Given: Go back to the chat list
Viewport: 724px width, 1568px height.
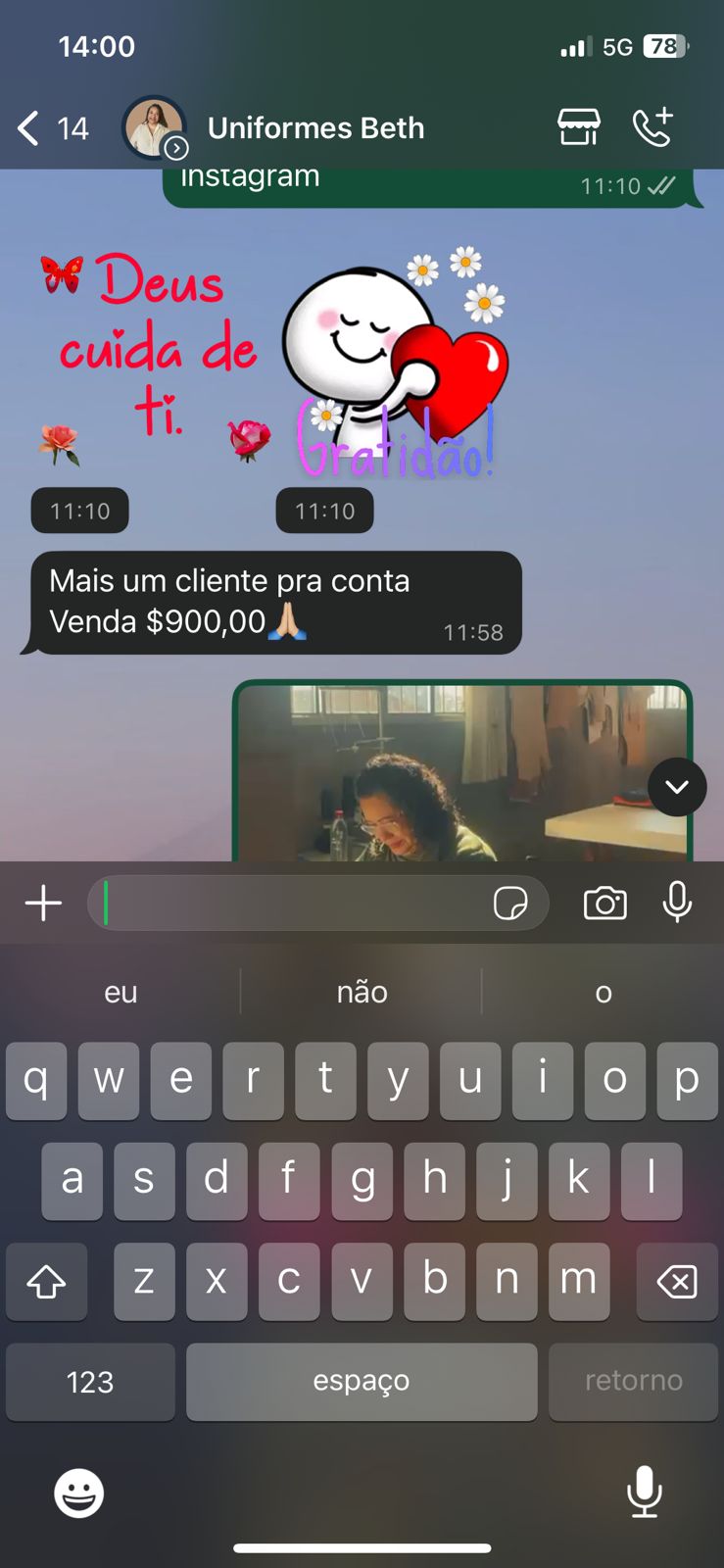Looking at the screenshot, I should click(x=29, y=128).
